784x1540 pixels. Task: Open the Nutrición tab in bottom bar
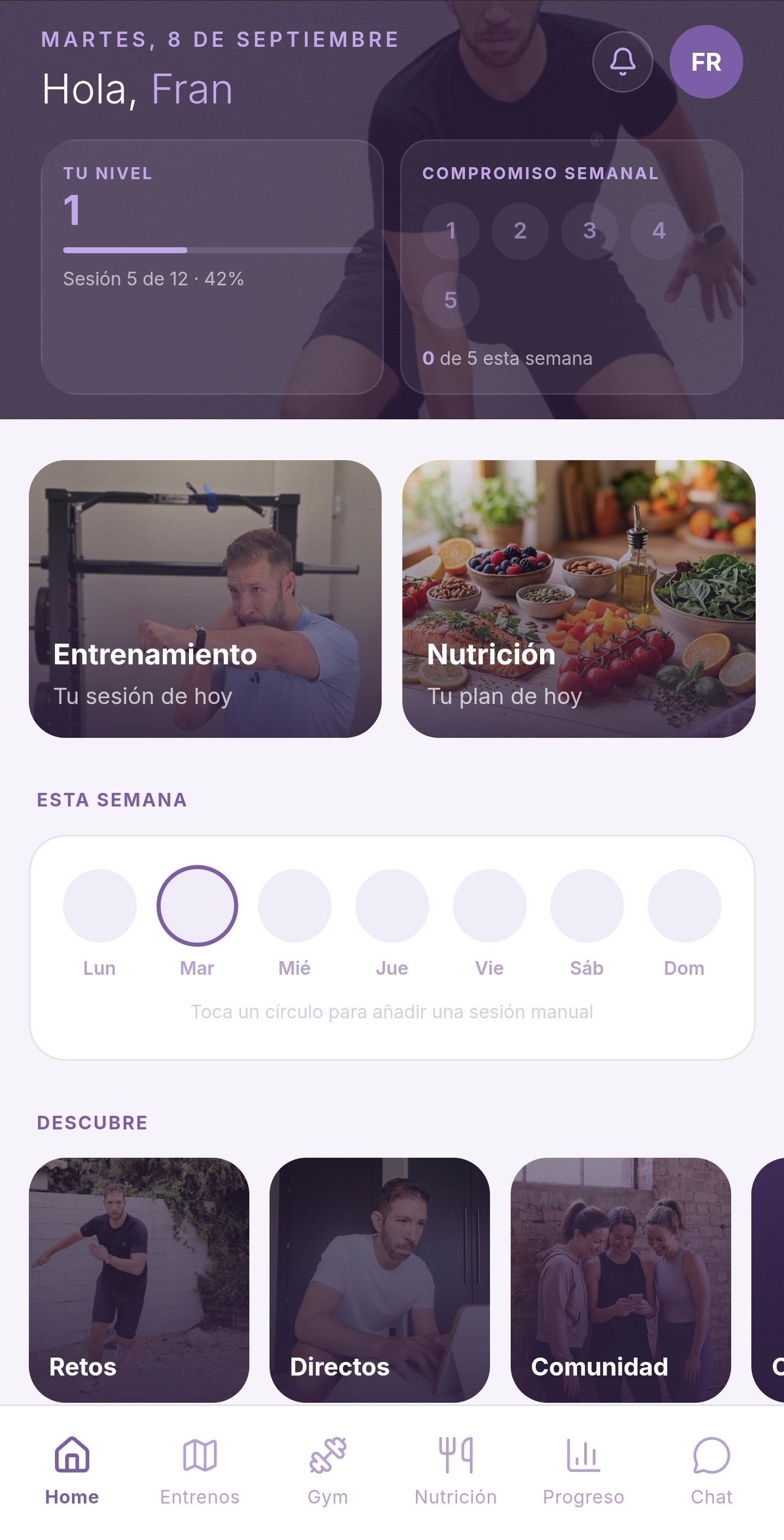click(455, 1471)
